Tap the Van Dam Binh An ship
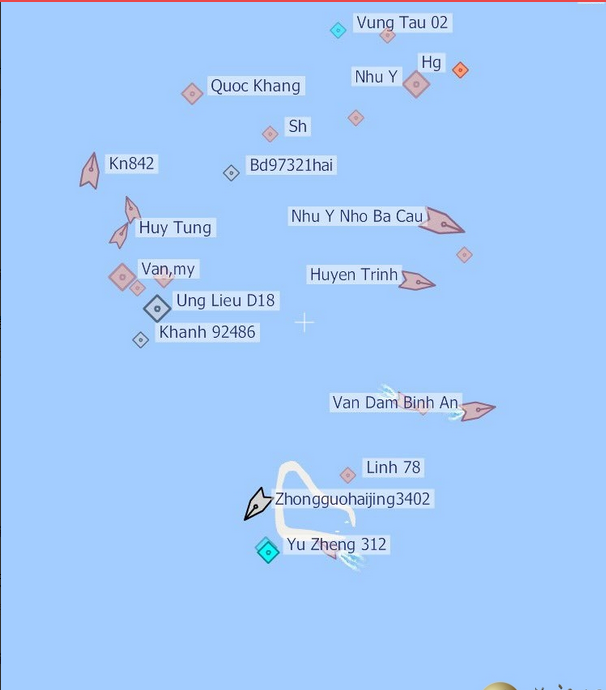Viewport: 606px width, 690px height. click(477, 409)
